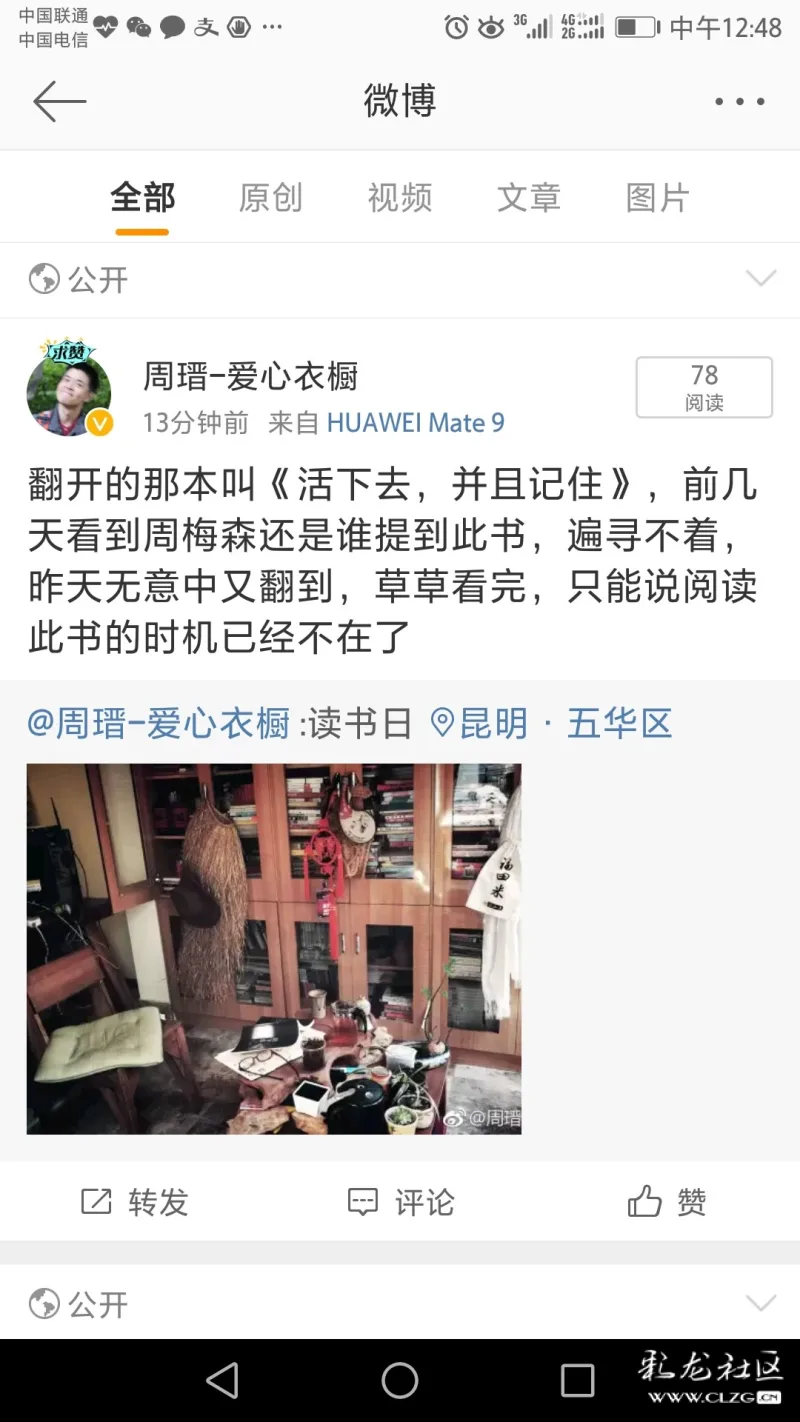Viewport: 800px width, 1422px height.
Task: Switch to the 全部 tab
Action: click(142, 198)
